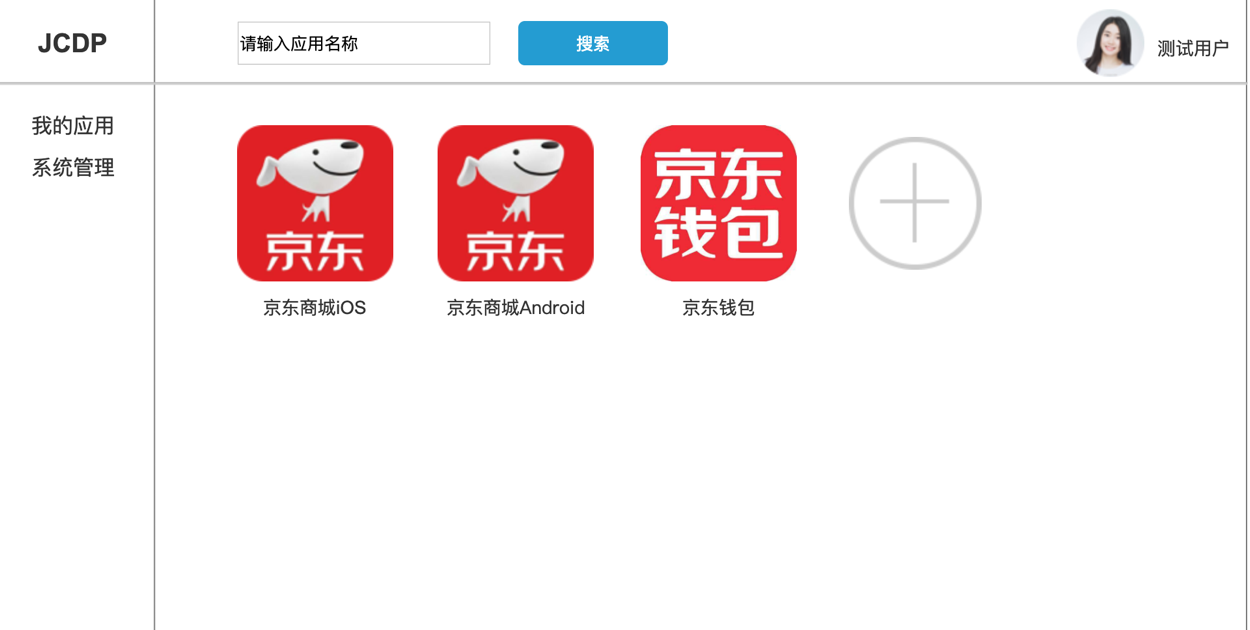Add a new application with the plus

pos(914,203)
